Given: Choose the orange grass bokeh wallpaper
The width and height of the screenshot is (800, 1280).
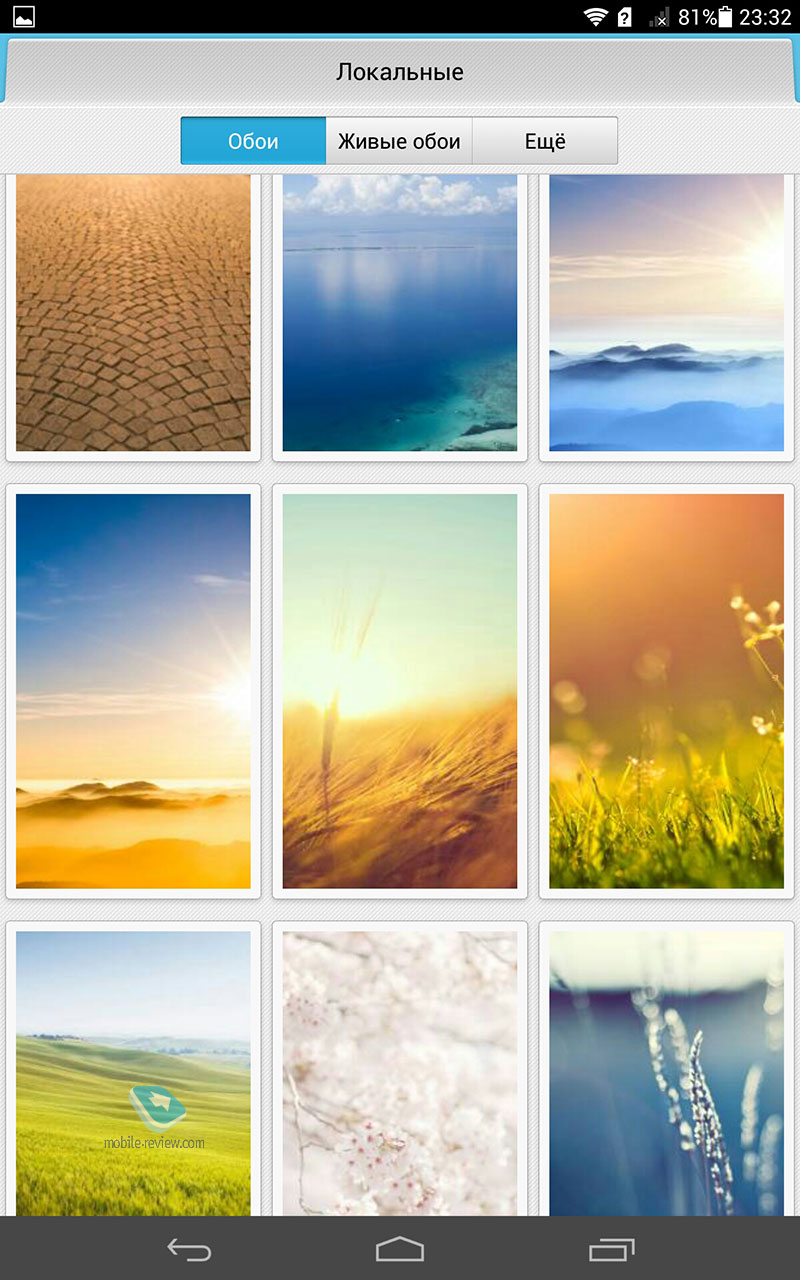Looking at the screenshot, I should 667,691.
